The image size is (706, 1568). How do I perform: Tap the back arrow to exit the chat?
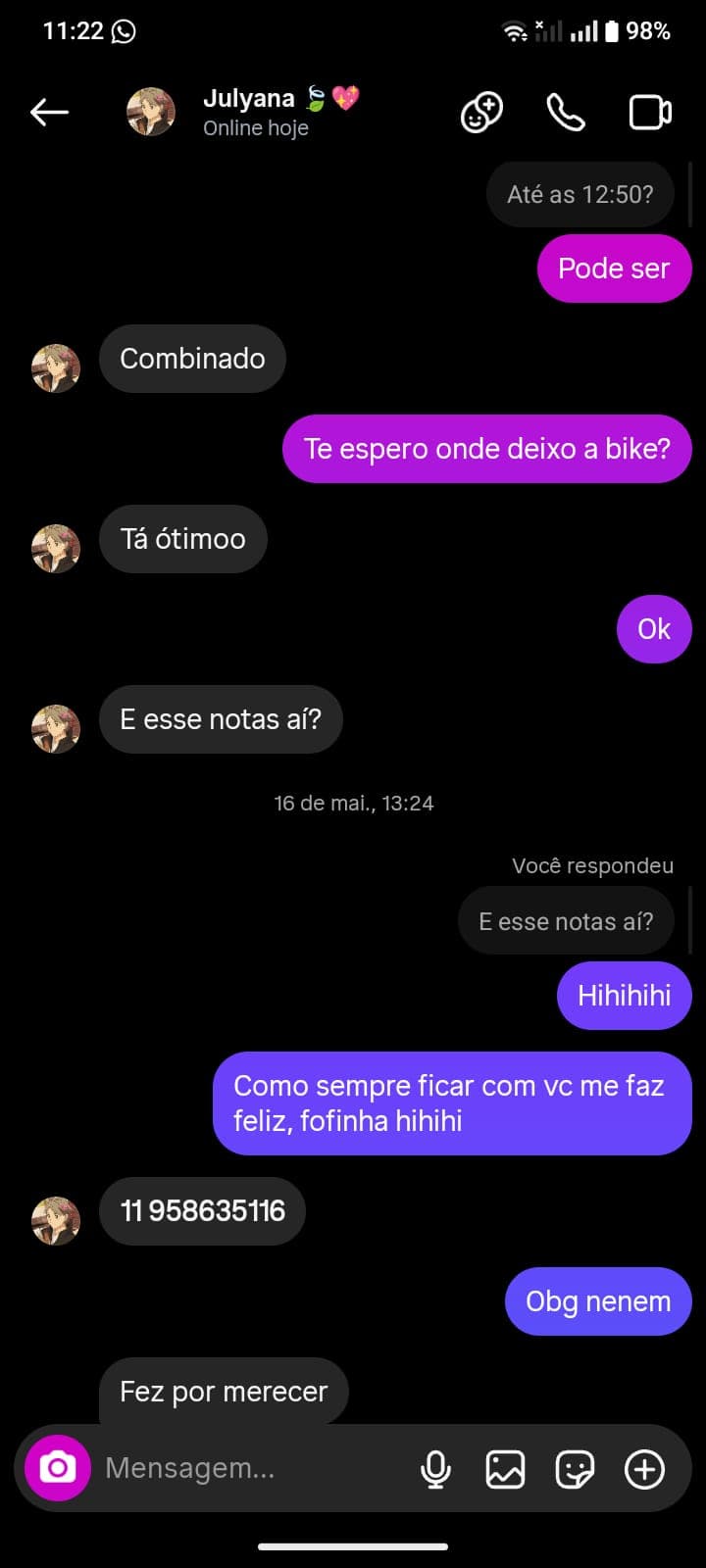(49, 112)
